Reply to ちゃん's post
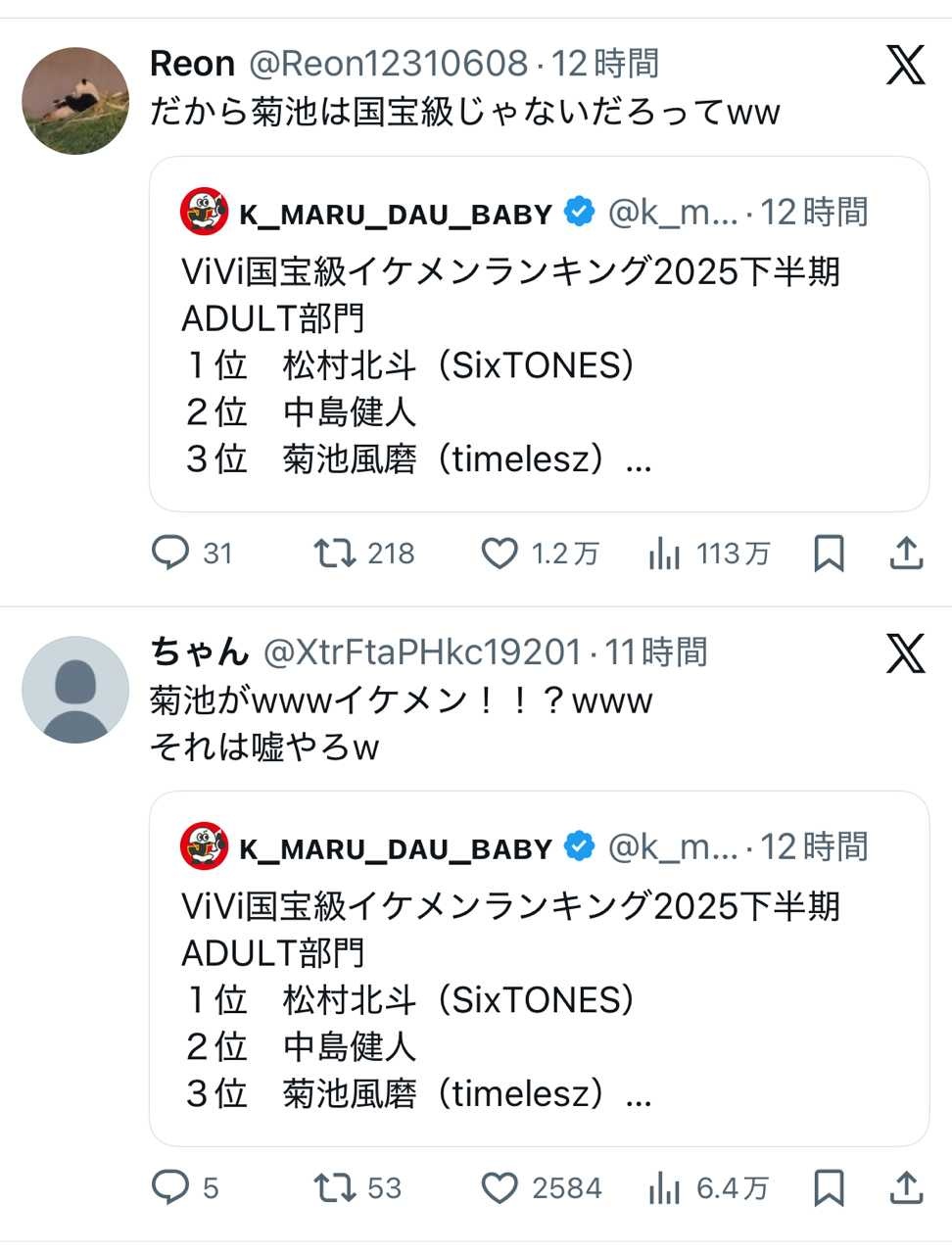The width and height of the screenshot is (952, 1254). click(x=170, y=1187)
